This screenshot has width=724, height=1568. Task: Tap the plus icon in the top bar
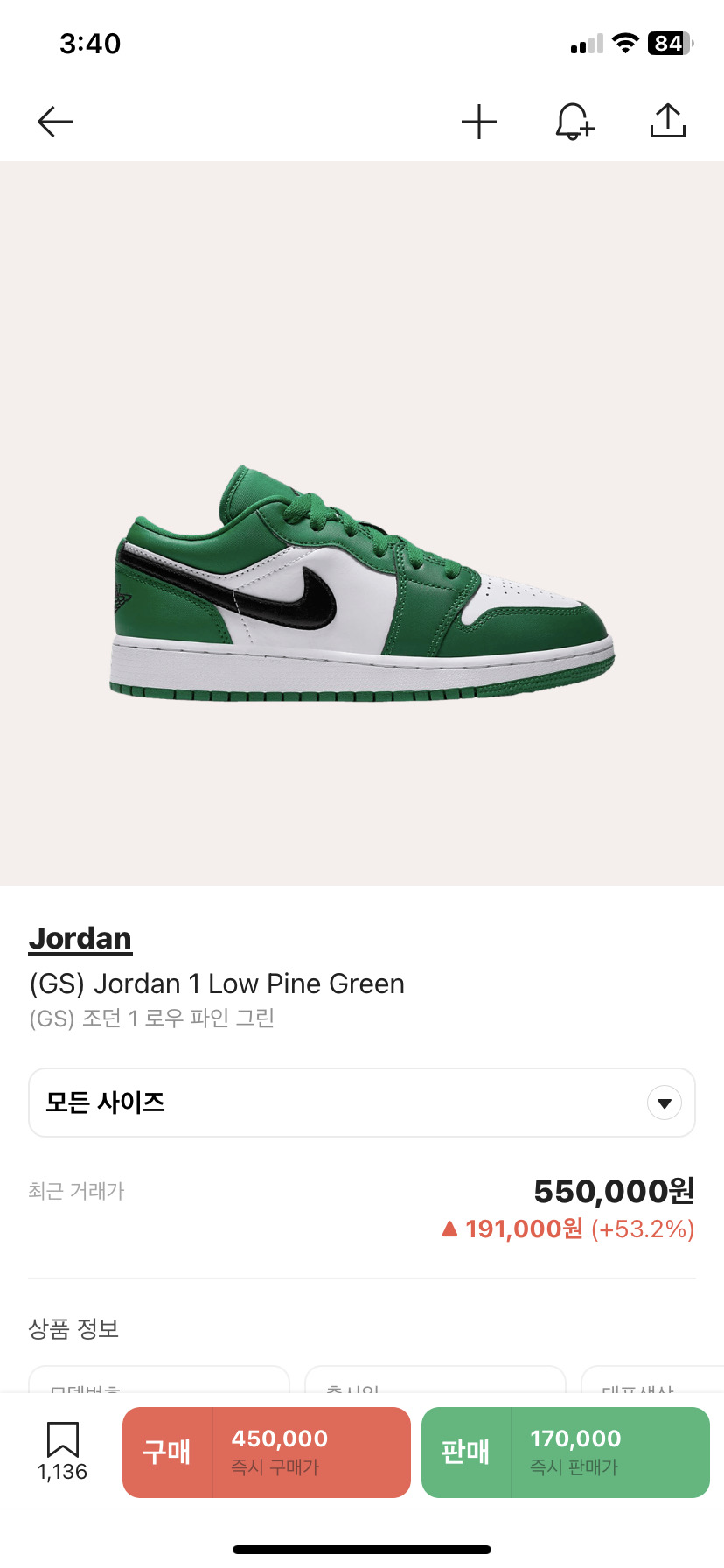pos(478,121)
